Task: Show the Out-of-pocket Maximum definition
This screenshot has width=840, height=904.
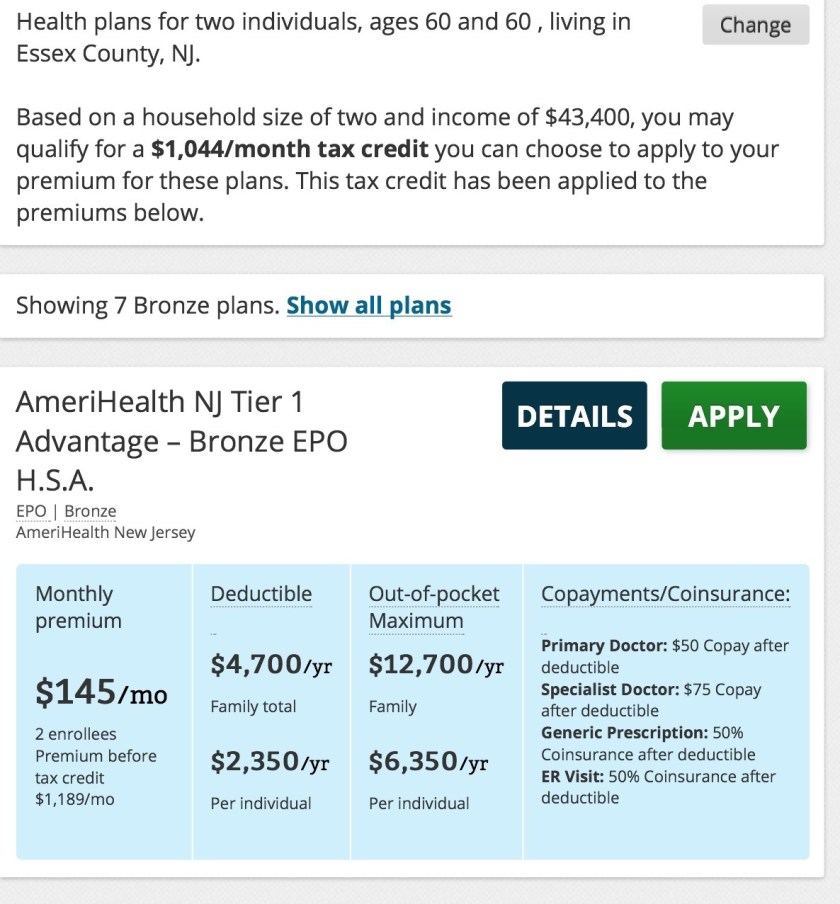Action: point(433,607)
